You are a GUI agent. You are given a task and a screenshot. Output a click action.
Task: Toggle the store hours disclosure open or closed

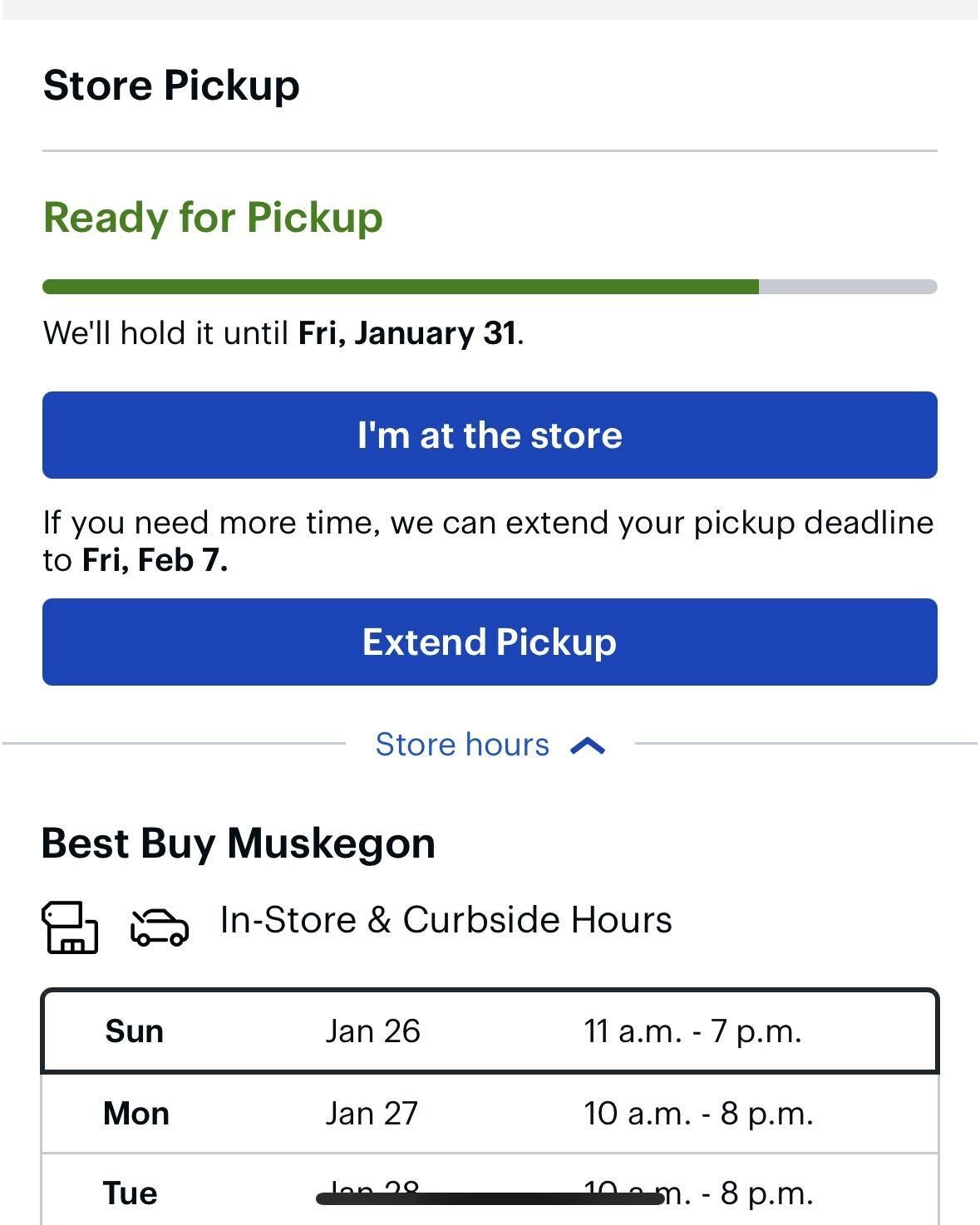click(x=490, y=745)
